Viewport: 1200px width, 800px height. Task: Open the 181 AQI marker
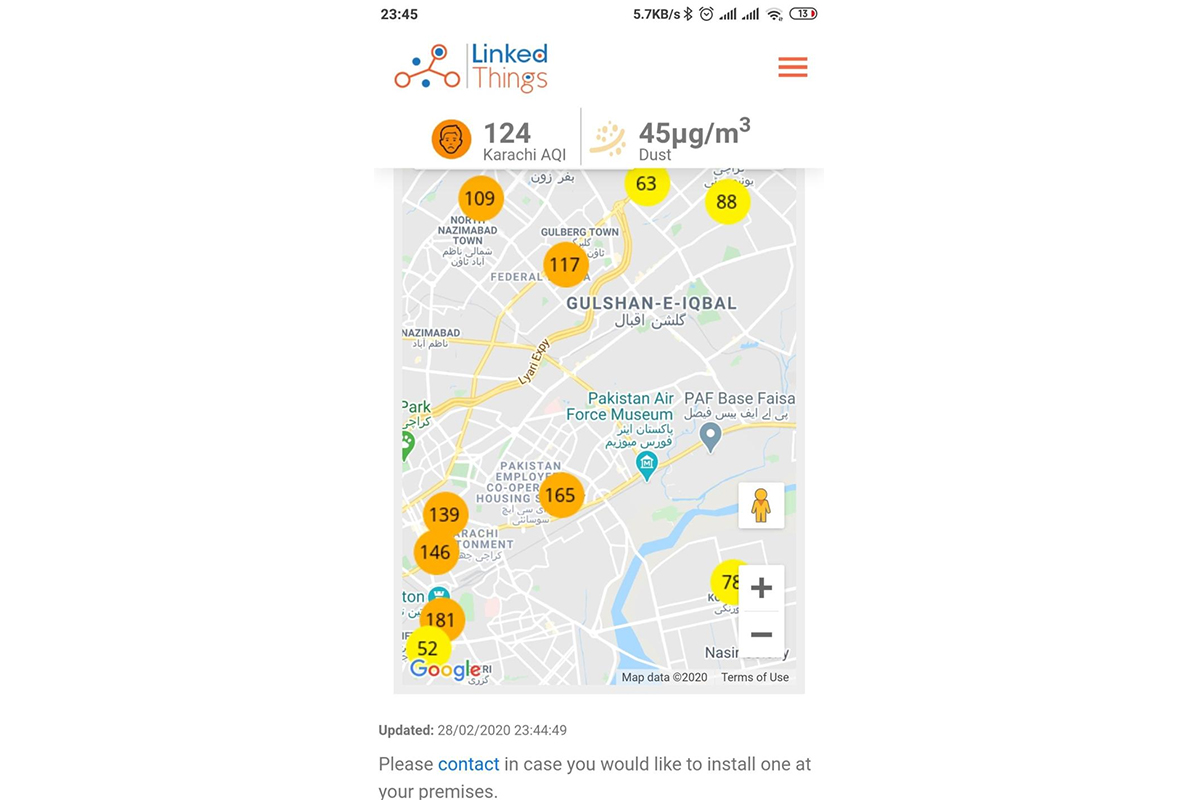click(x=441, y=620)
